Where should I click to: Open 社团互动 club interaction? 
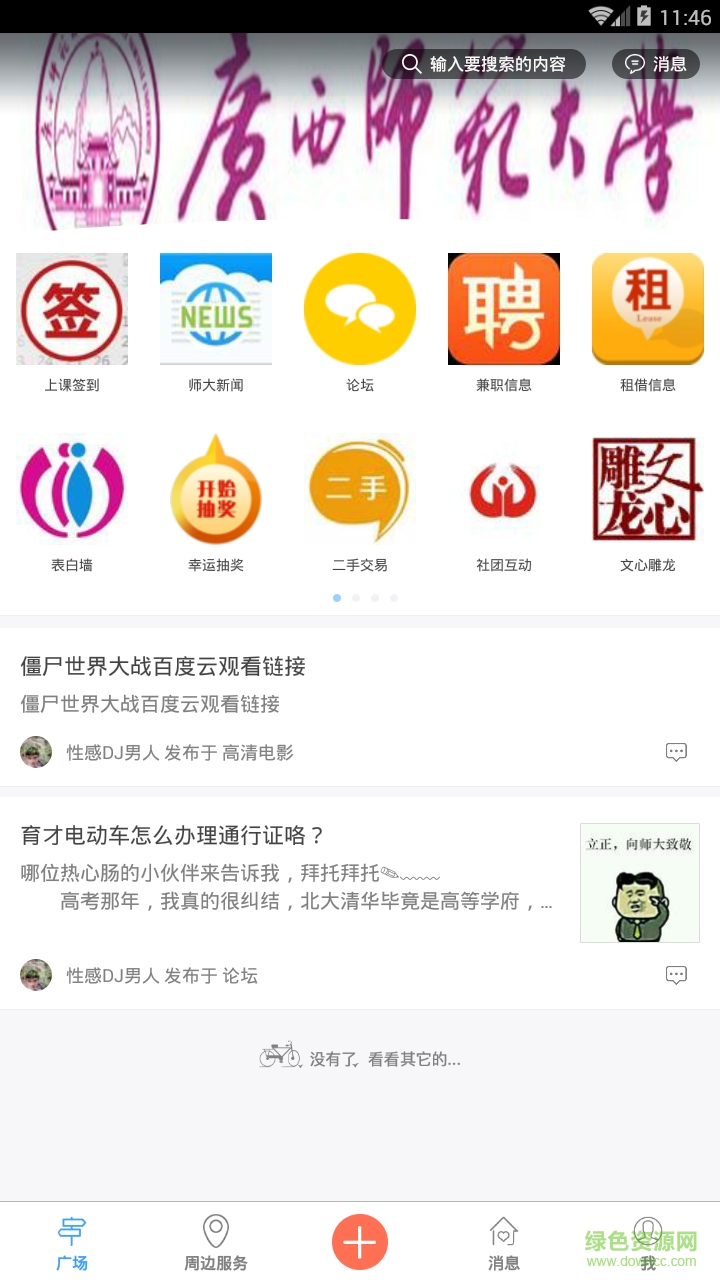point(504,490)
